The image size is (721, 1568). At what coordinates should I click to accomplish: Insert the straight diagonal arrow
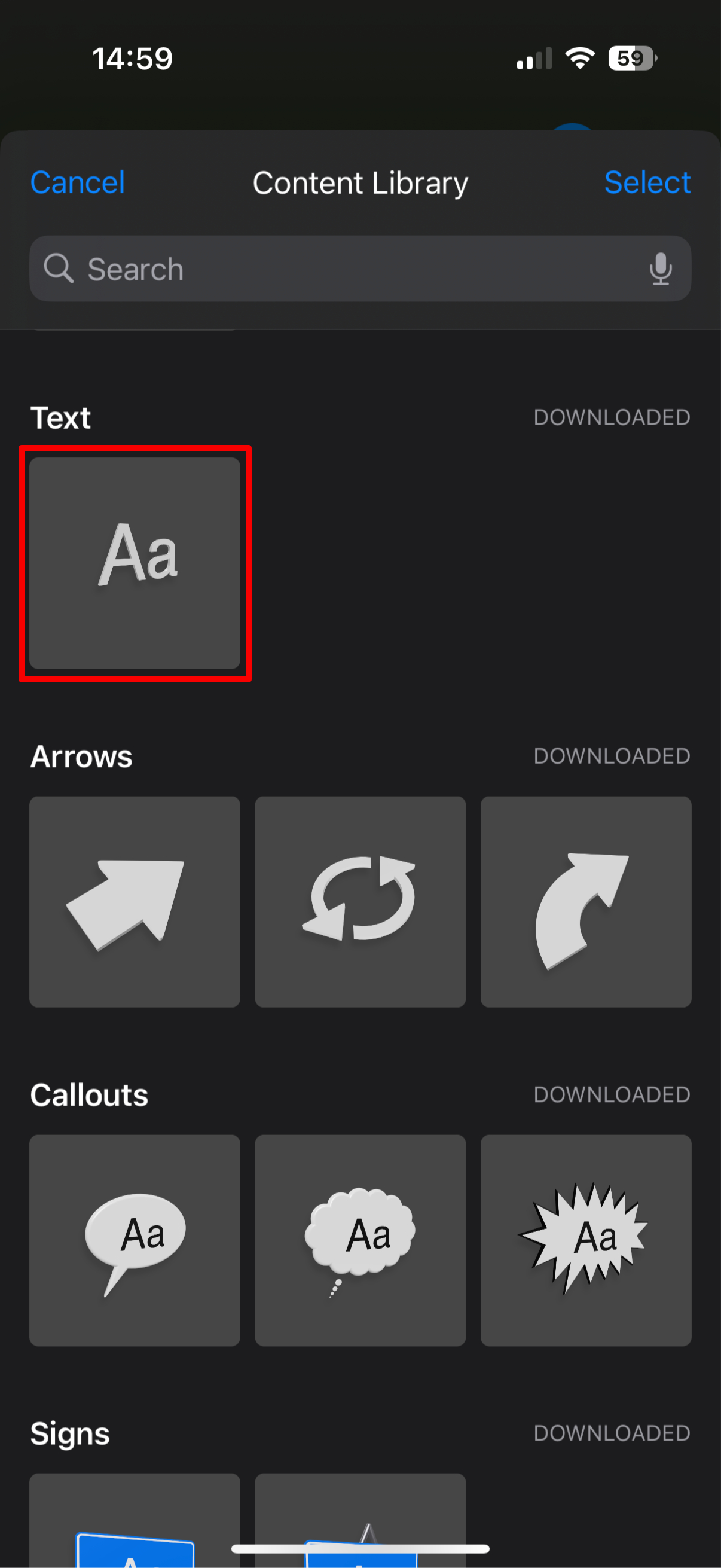pos(135,901)
